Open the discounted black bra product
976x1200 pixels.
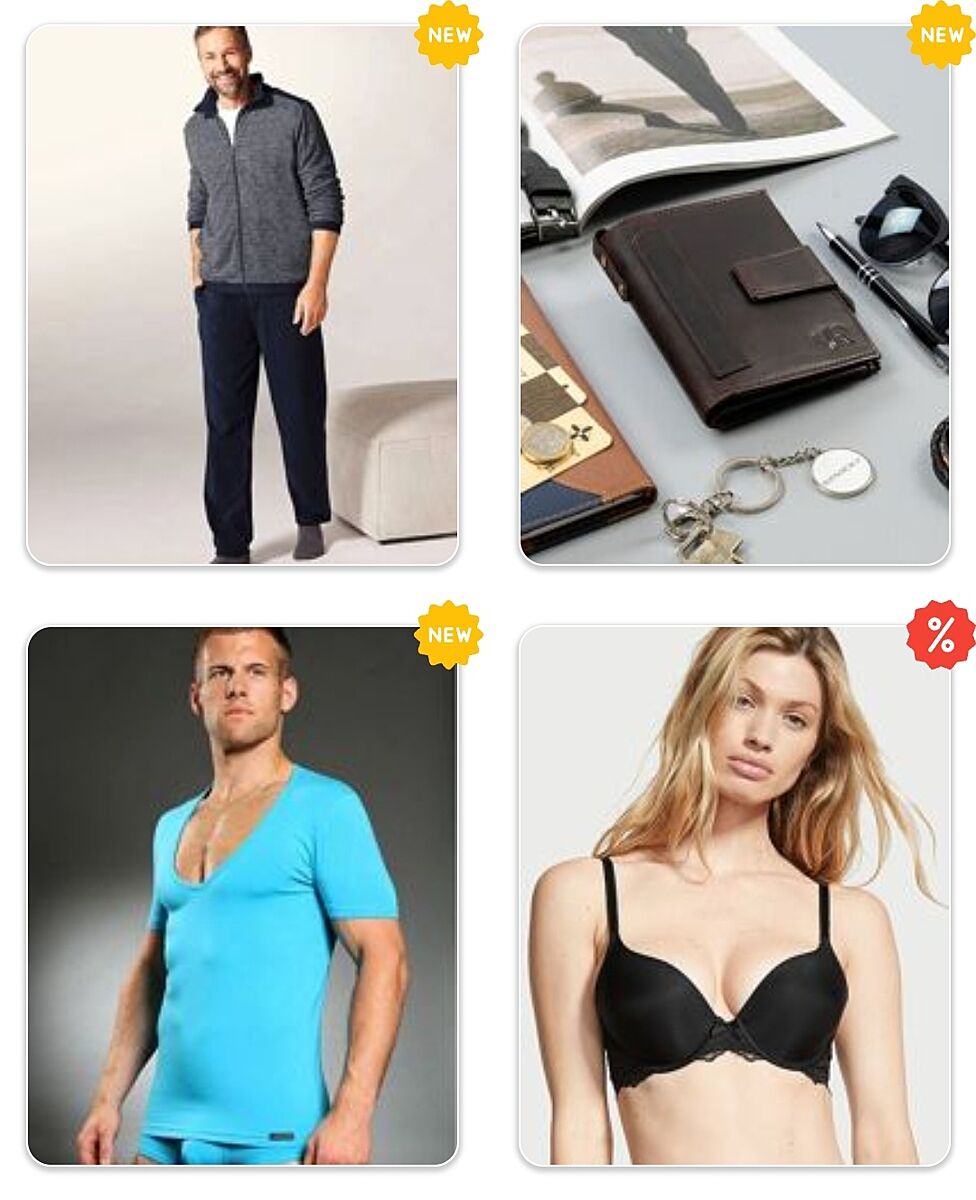tap(735, 895)
